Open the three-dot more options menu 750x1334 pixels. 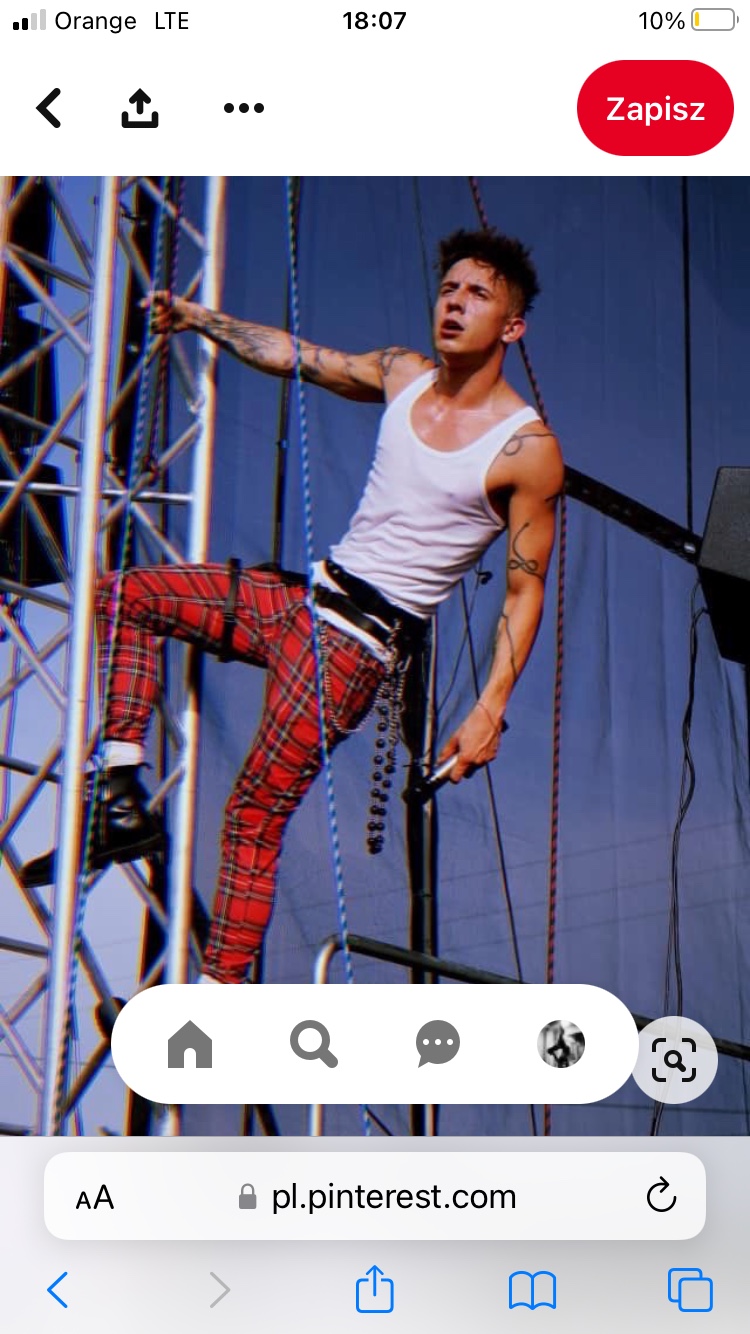[244, 108]
